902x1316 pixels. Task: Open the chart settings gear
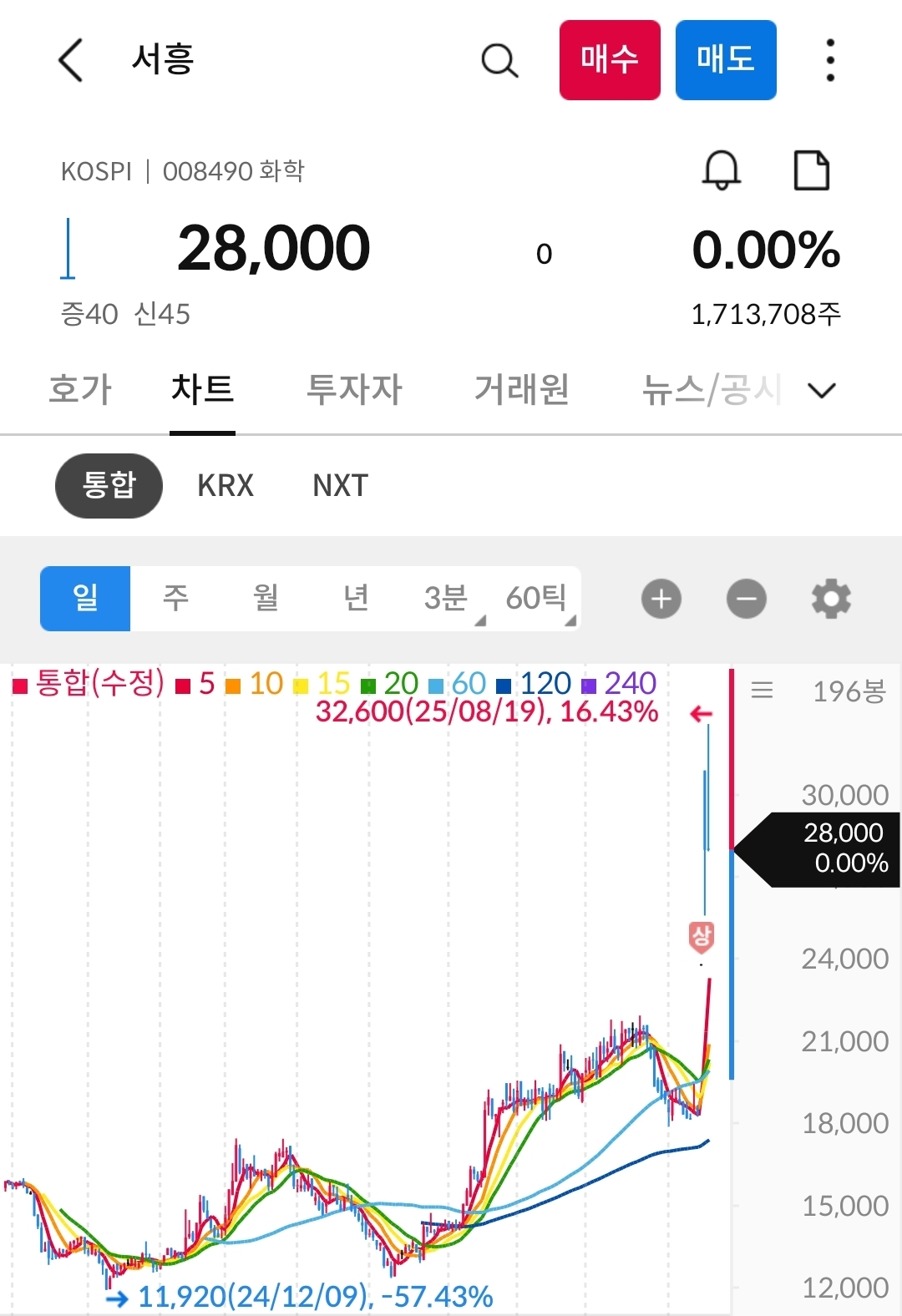830,598
